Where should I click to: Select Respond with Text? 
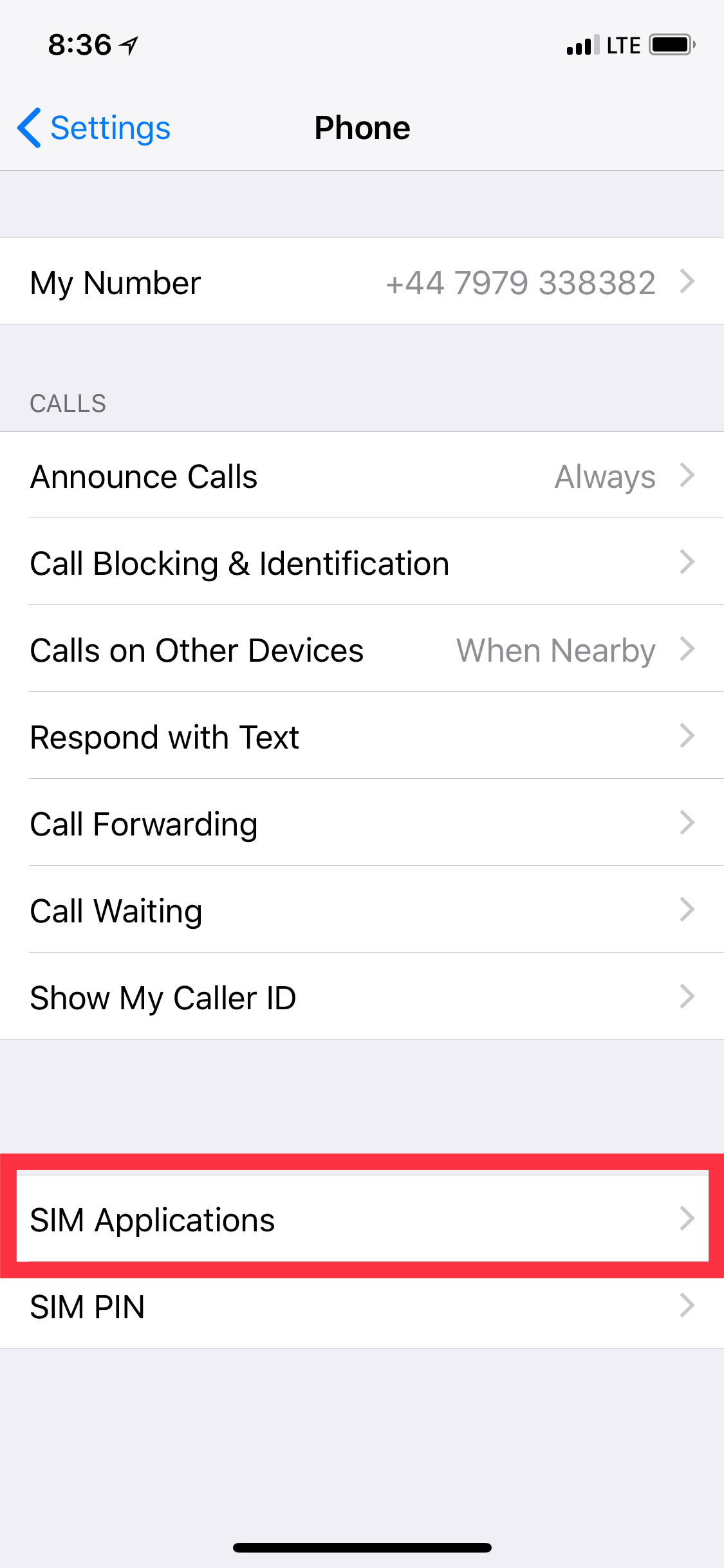coord(362,736)
